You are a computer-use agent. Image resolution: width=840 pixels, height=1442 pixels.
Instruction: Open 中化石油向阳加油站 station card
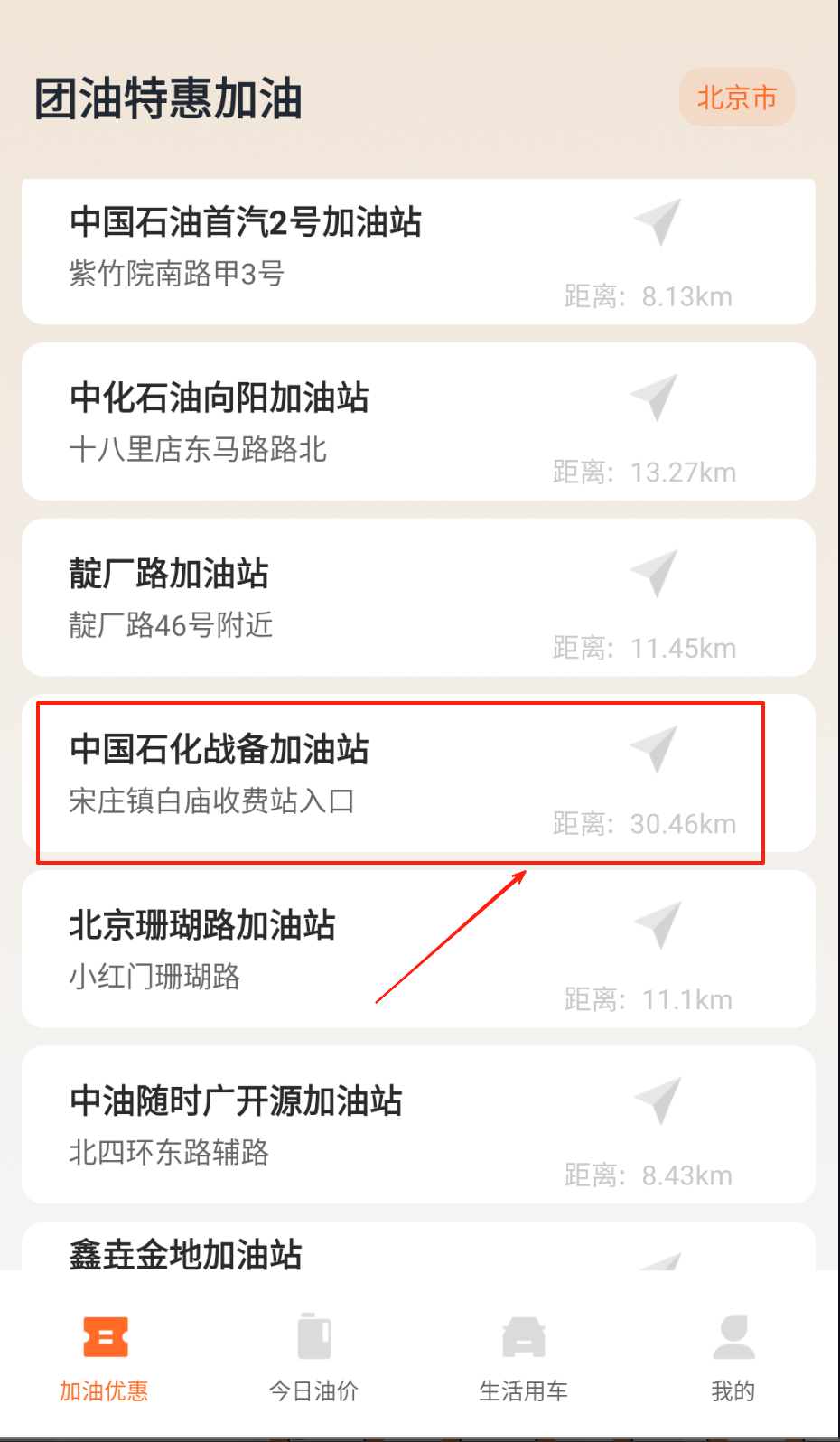(418, 421)
